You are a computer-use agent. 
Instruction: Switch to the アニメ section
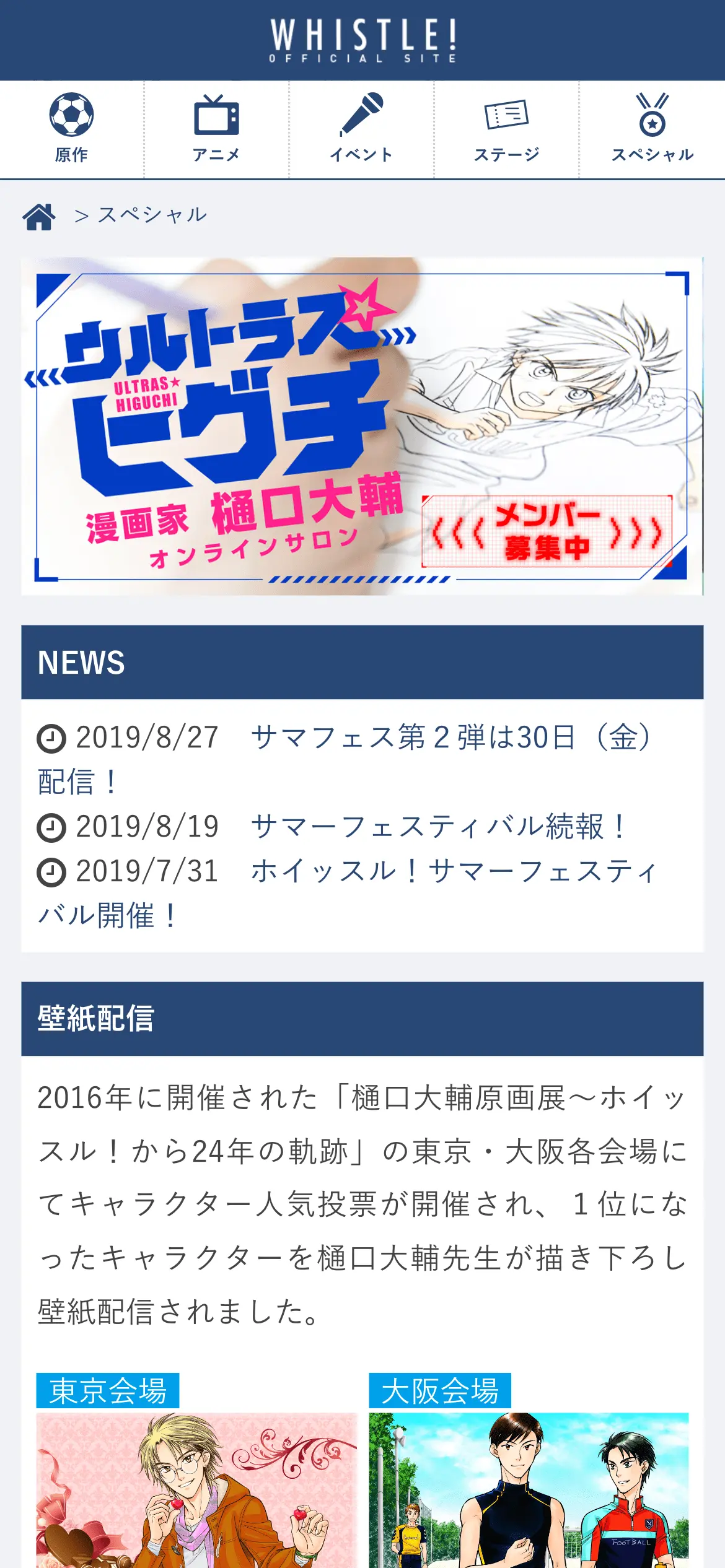coord(216,129)
